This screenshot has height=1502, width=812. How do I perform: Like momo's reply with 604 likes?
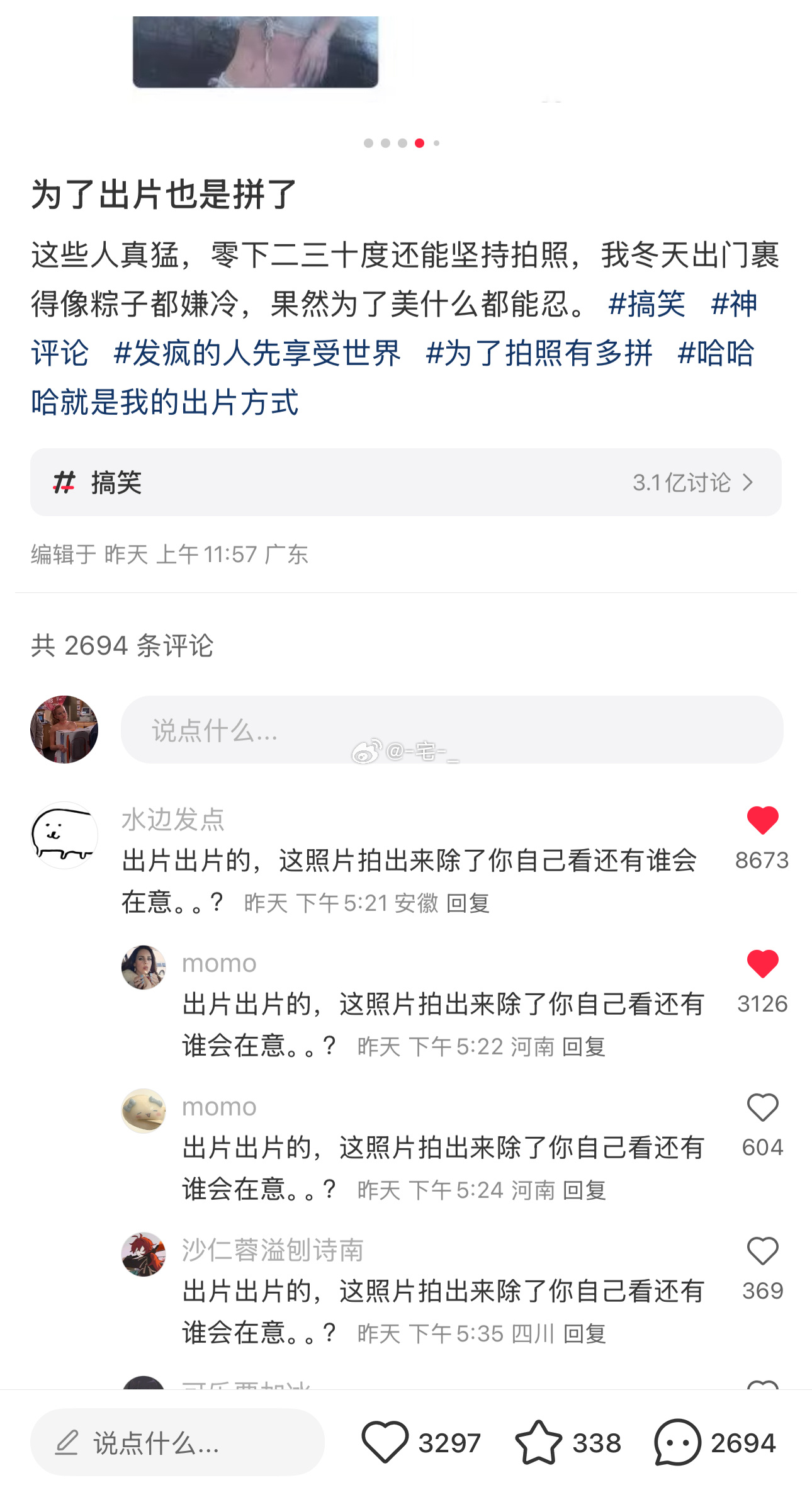click(762, 1107)
